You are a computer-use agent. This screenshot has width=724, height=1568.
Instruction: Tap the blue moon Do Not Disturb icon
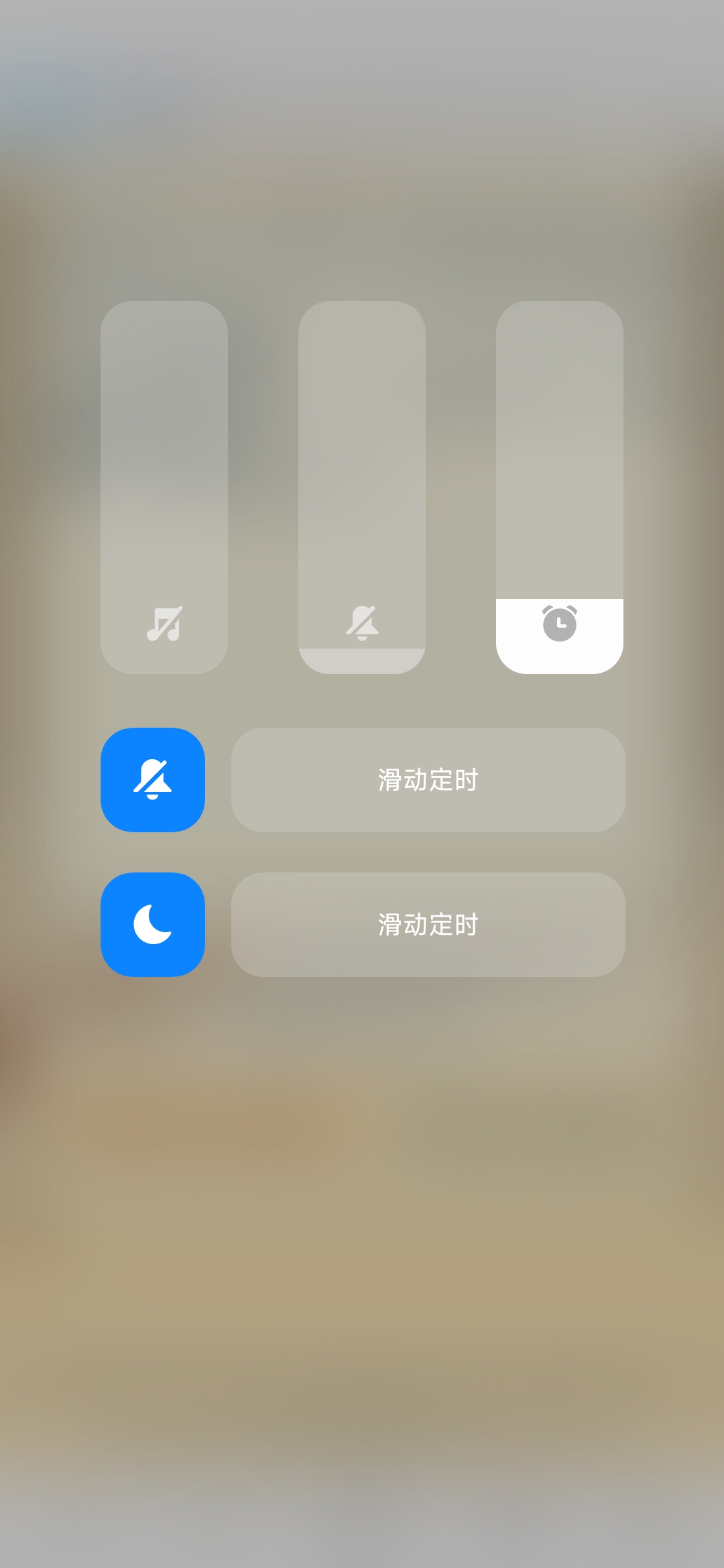pyautogui.click(x=153, y=923)
